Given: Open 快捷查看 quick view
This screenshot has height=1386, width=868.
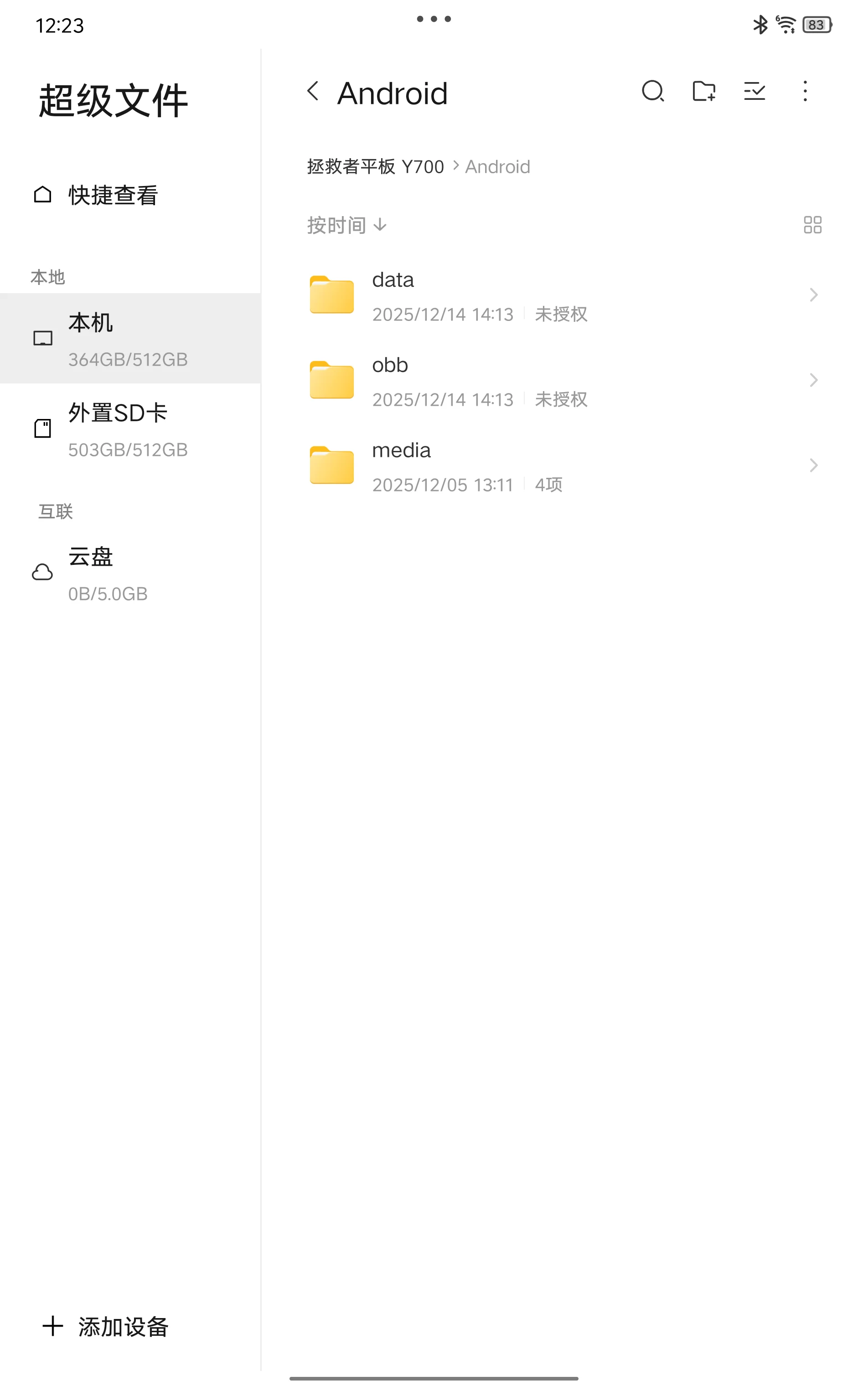Looking at the screenshot, I should [x=113, y=195].
